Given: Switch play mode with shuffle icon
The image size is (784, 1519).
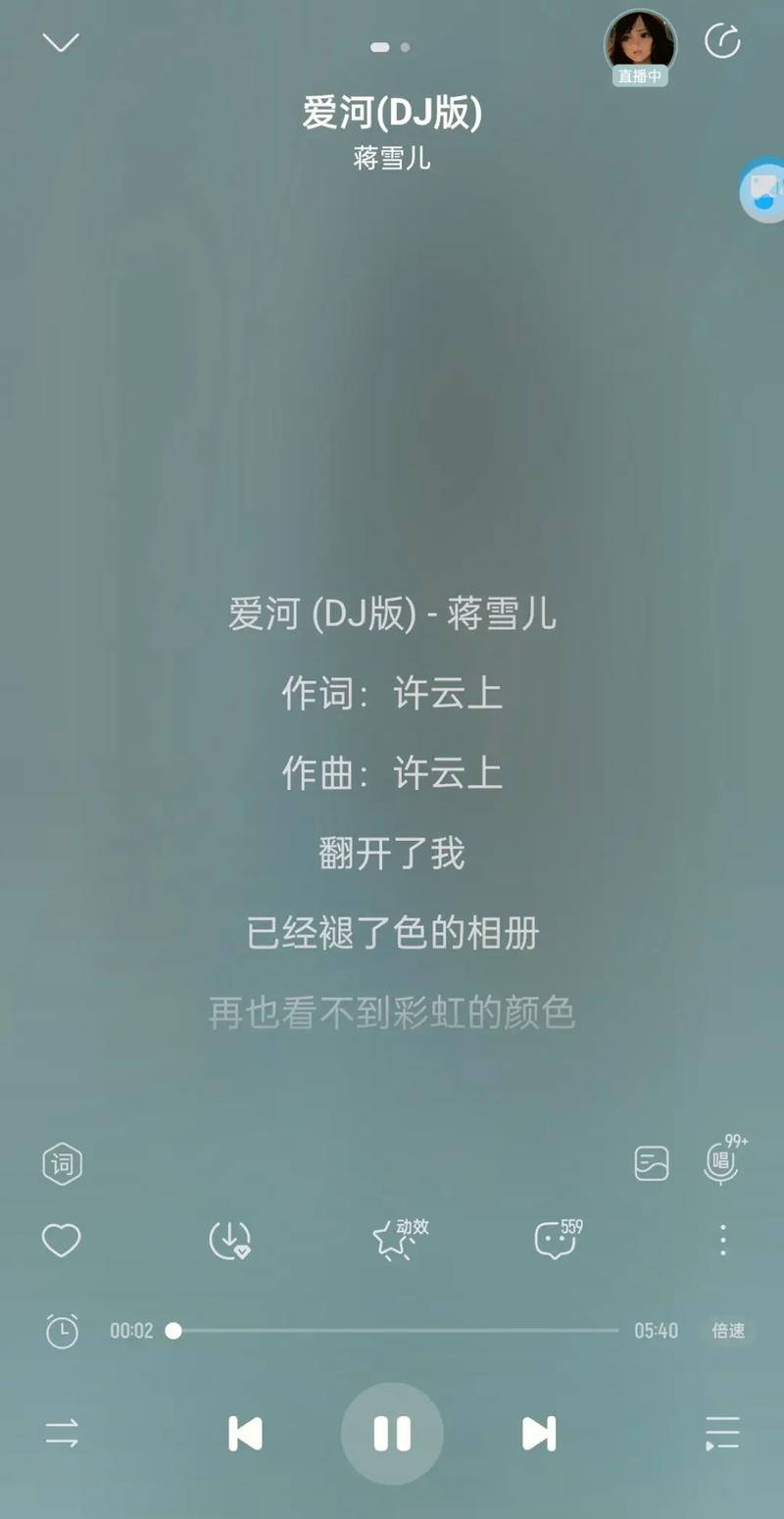Looking at the screenshot, I should (x=61, y=1433).
